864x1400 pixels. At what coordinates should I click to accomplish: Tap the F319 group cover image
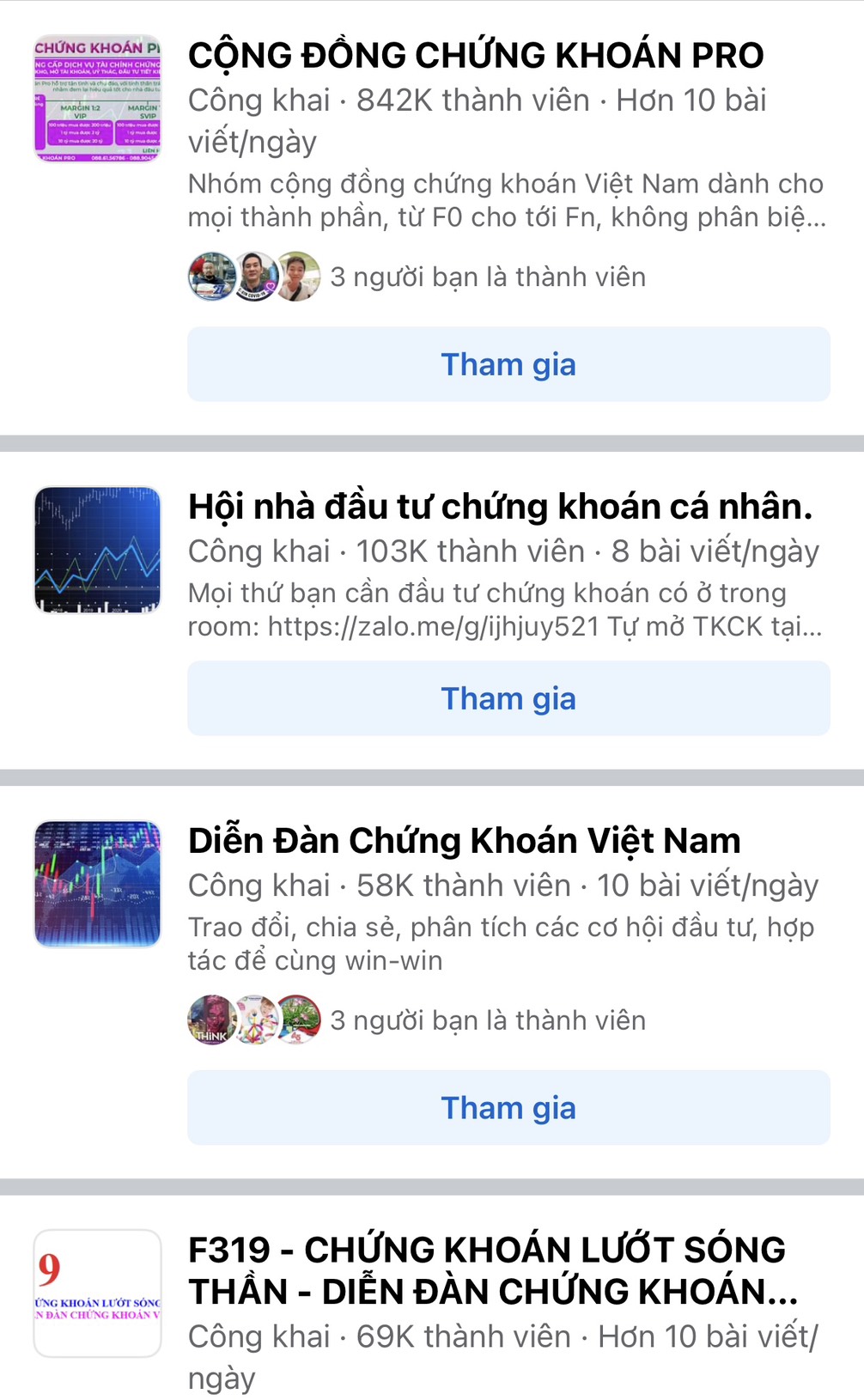tap(97, 1293)
